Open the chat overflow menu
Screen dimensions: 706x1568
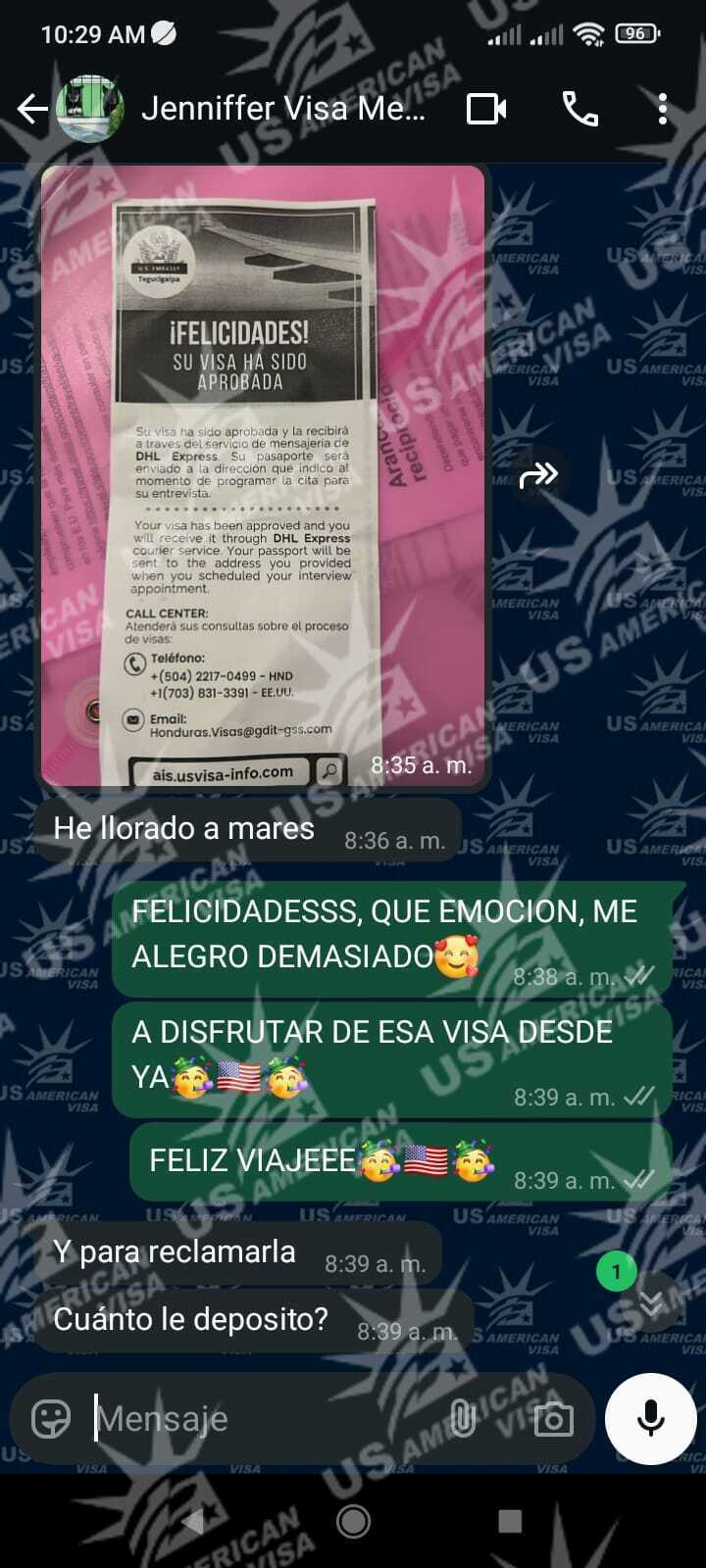coord(663,109)
